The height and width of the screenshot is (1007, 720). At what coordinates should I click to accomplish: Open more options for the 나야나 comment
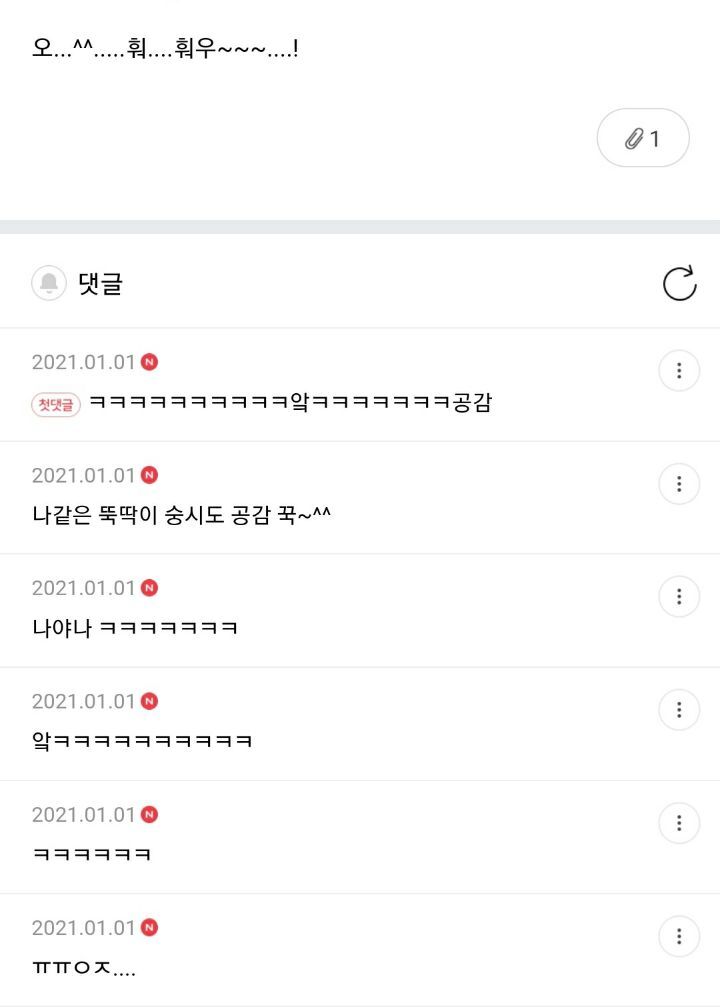(679, 597)
